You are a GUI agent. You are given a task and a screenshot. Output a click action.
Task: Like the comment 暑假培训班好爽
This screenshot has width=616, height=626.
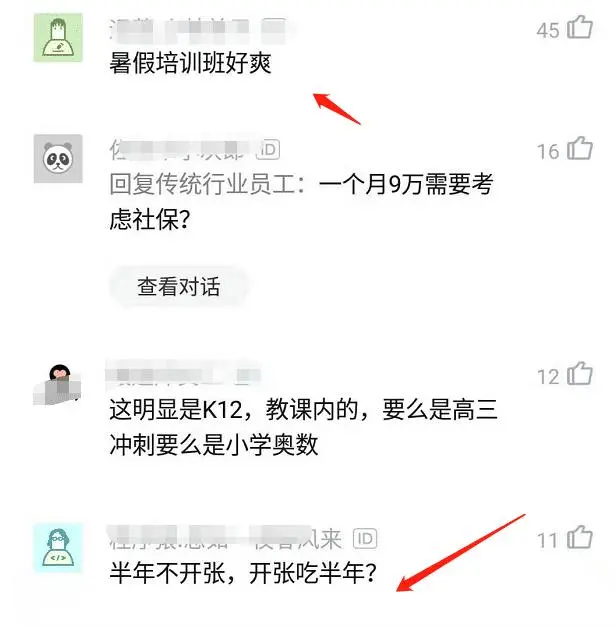pyautogui.click(x=580, y=29)
